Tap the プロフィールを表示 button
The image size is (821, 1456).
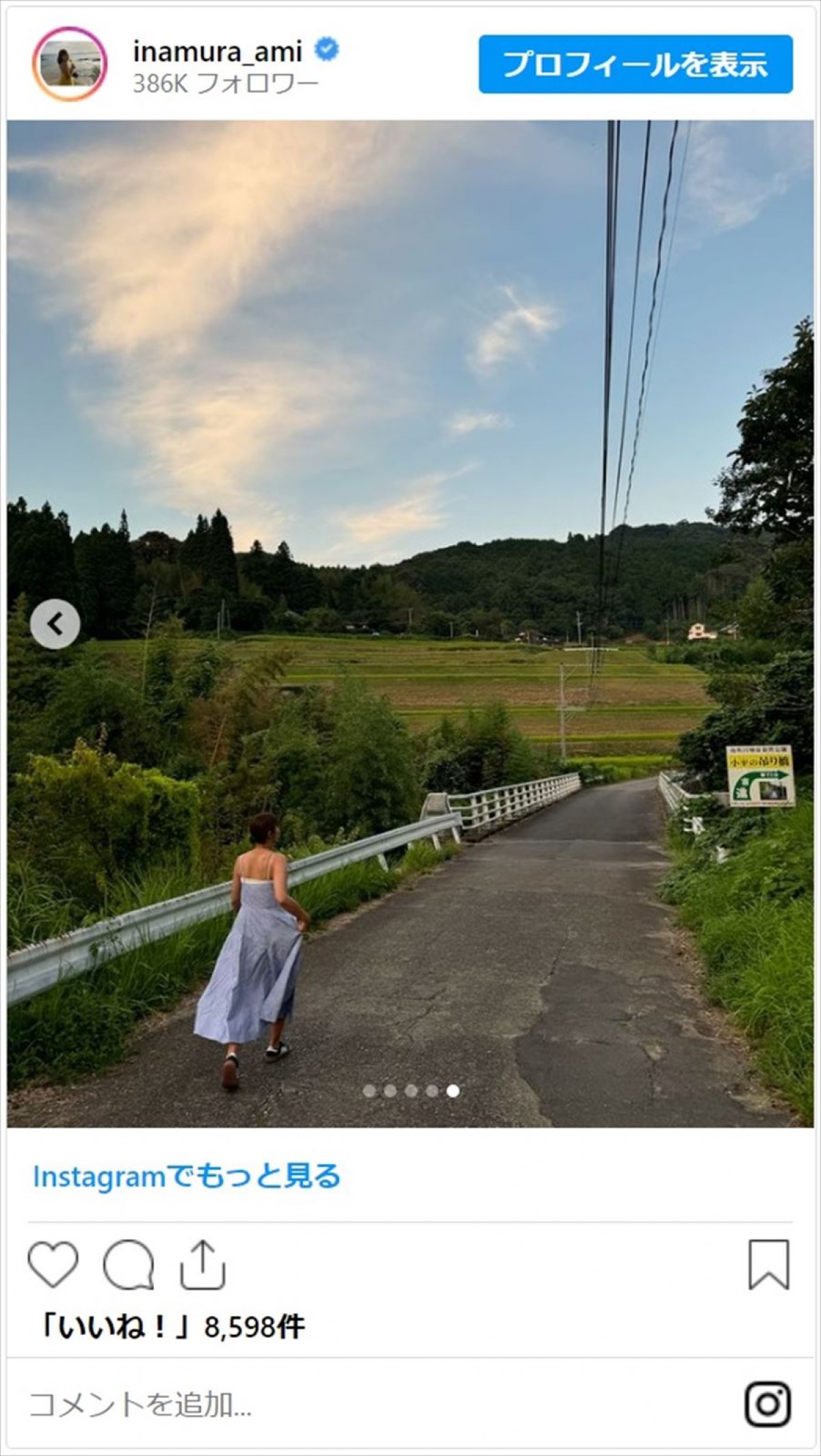point(635,64)
